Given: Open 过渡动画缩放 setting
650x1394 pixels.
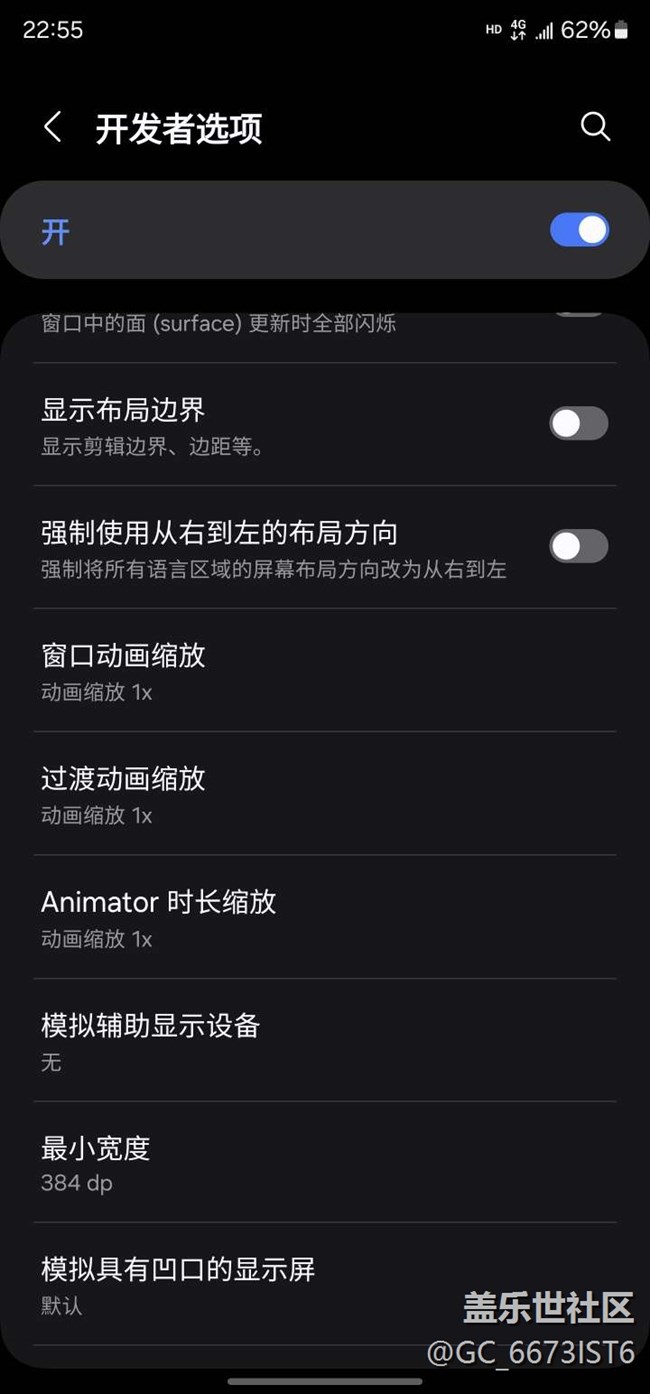Looking at the screenshot, I should [x=324, y=794].
